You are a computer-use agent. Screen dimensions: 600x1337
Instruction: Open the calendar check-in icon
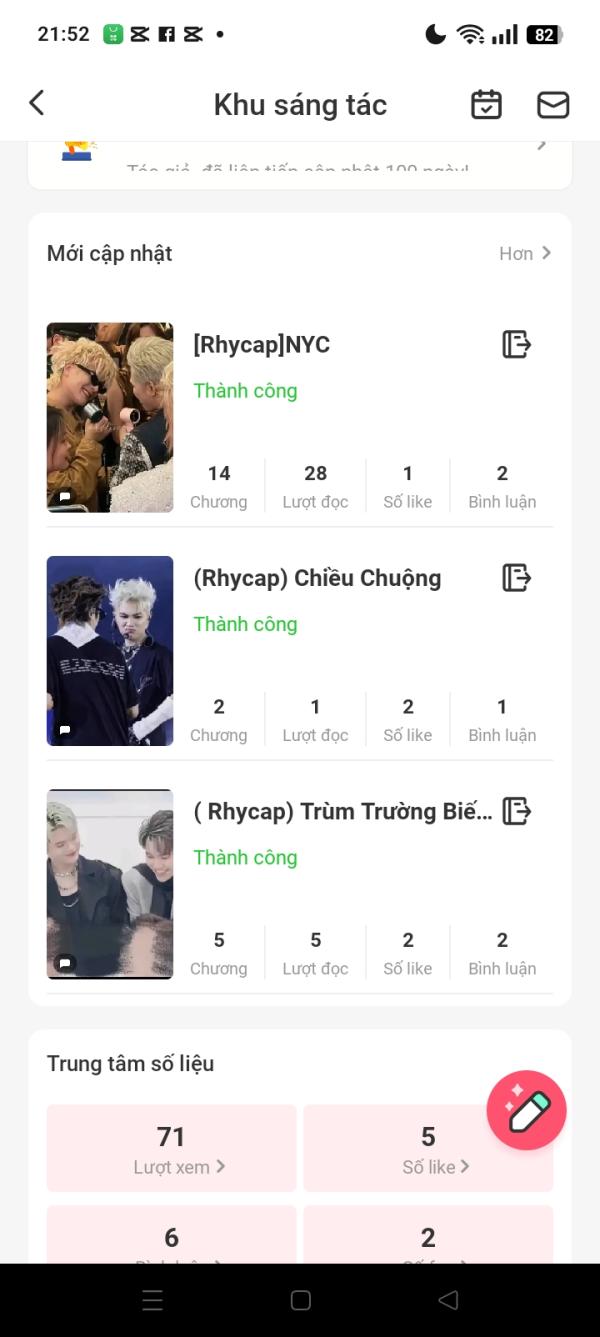[486, 104]
